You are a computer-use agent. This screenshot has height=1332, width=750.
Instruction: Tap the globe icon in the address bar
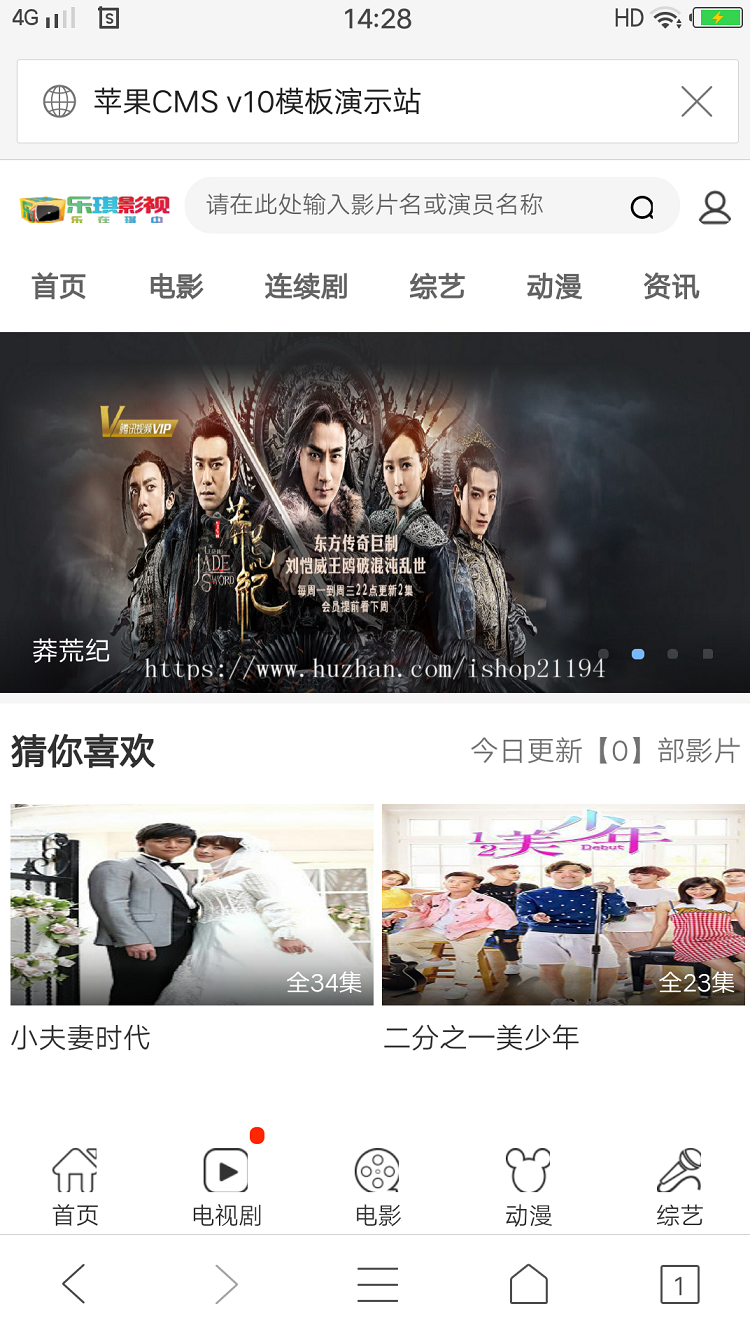tap(59, 101)
